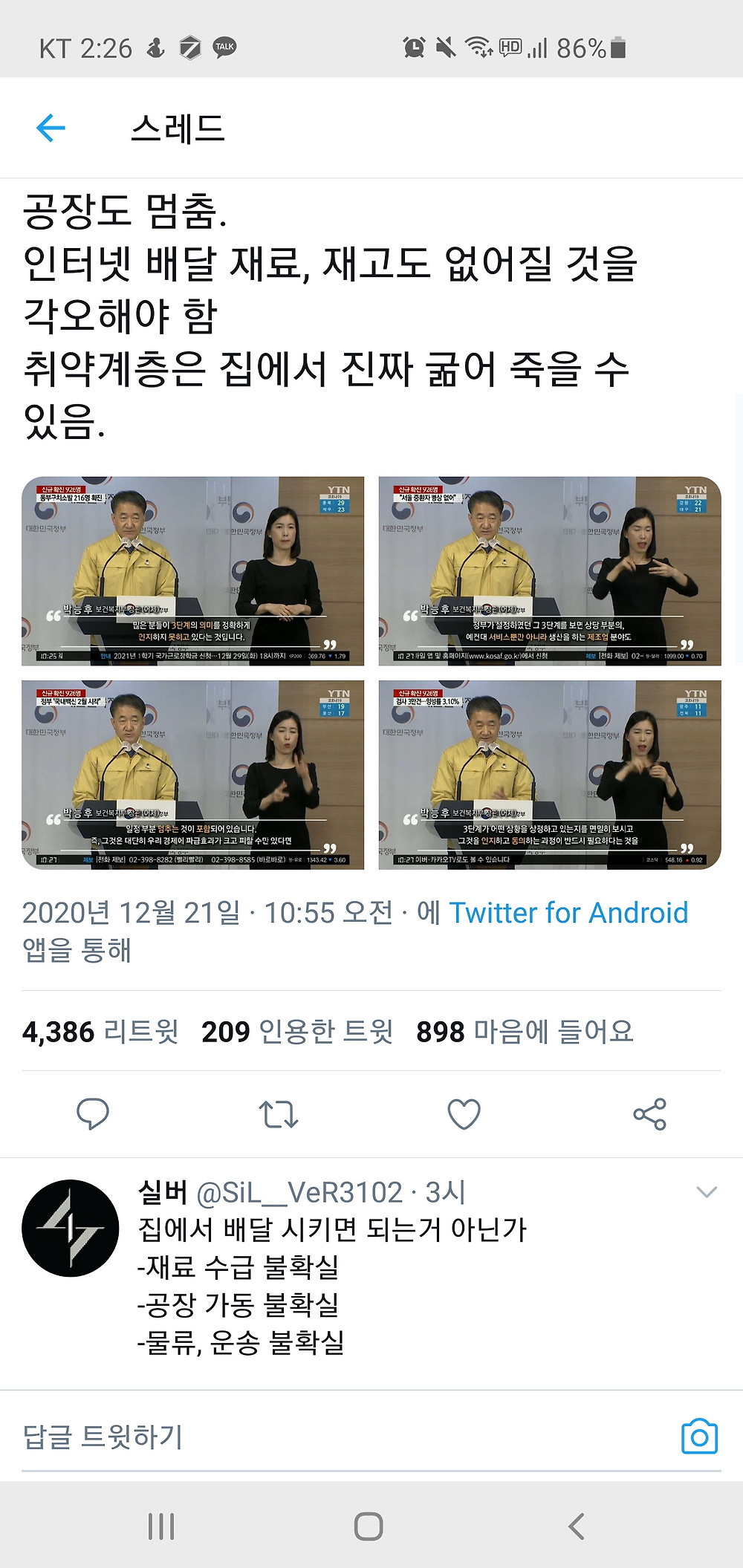The height and width of the screenshot is (1568, 743).
Task: Reply to the tweet via speech bubble
Action: [93, 1113]
